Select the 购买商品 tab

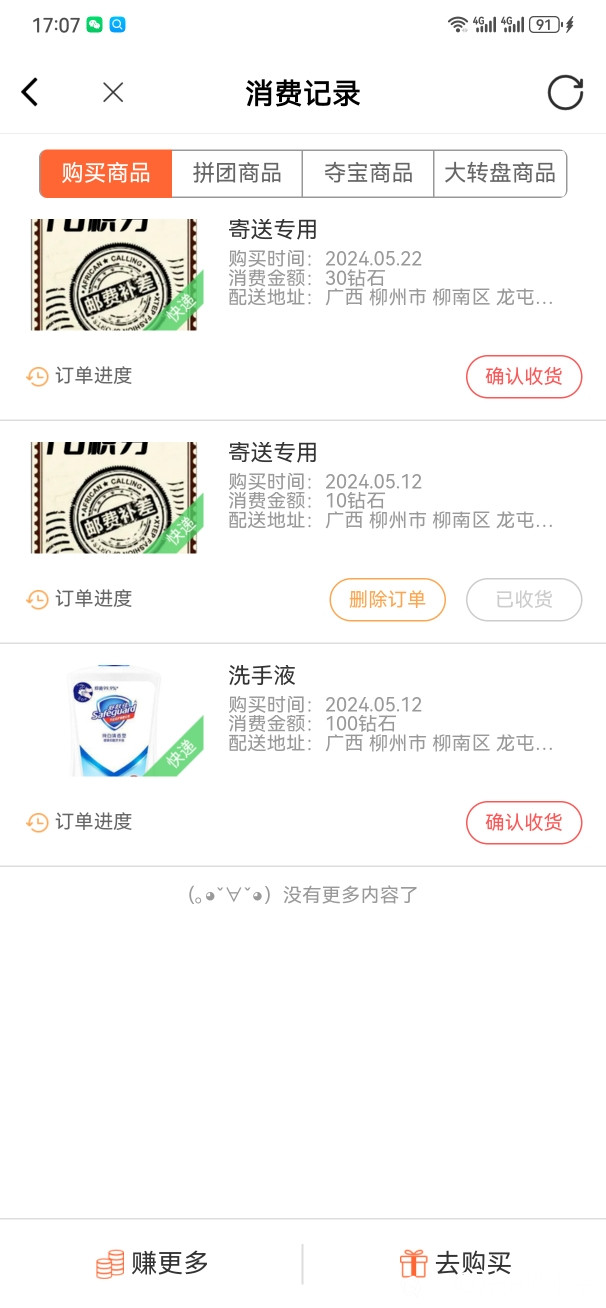click(x=106, y=174)
